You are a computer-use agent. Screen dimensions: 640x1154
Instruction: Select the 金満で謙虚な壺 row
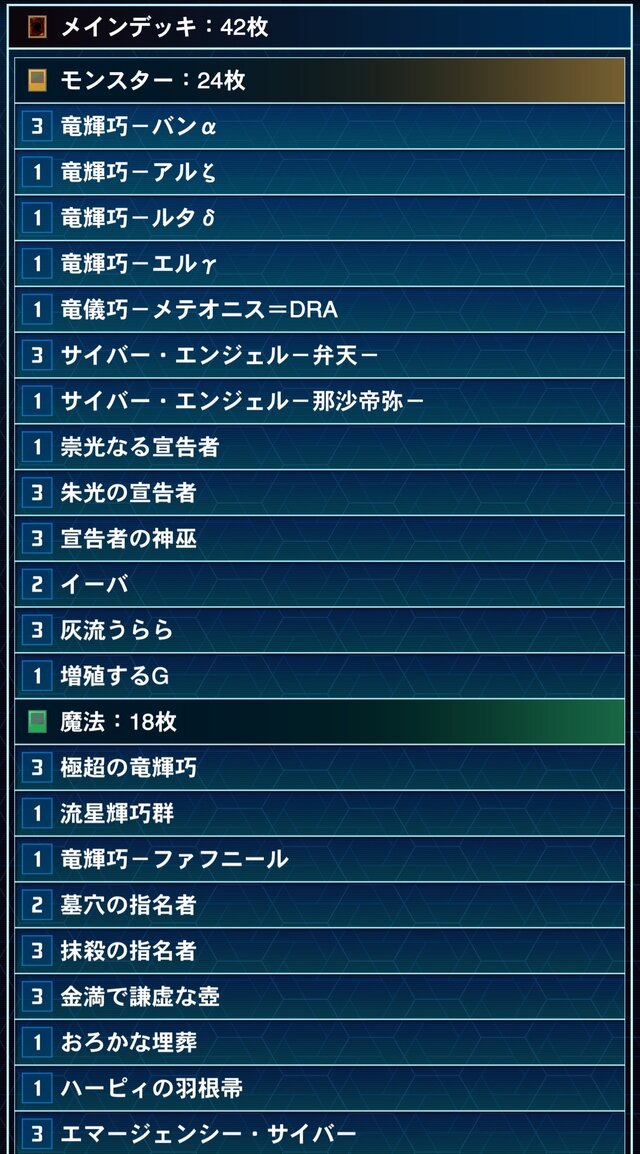[x=319, y=997]
